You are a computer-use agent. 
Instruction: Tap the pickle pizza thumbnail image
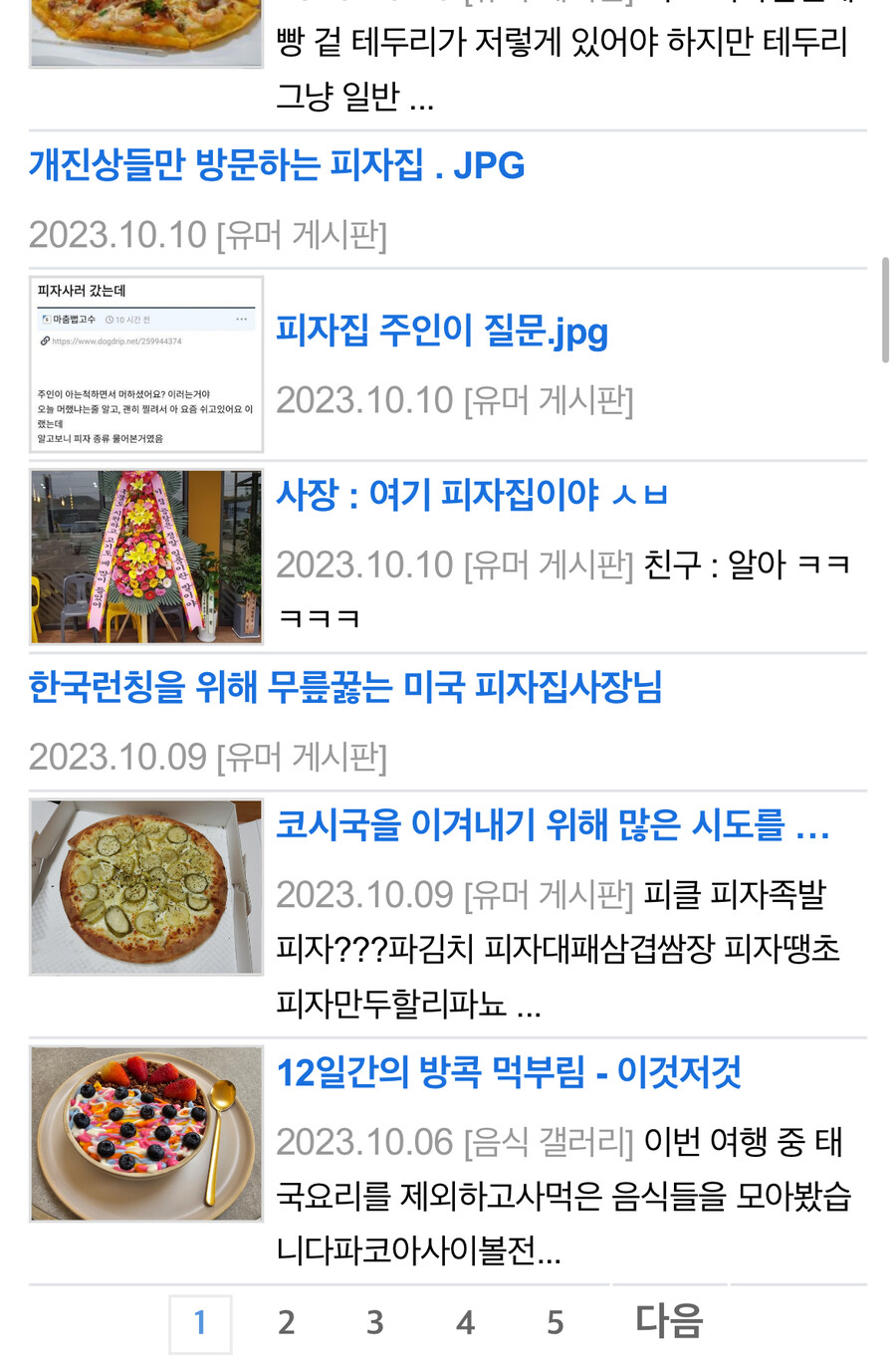[146, 886]
